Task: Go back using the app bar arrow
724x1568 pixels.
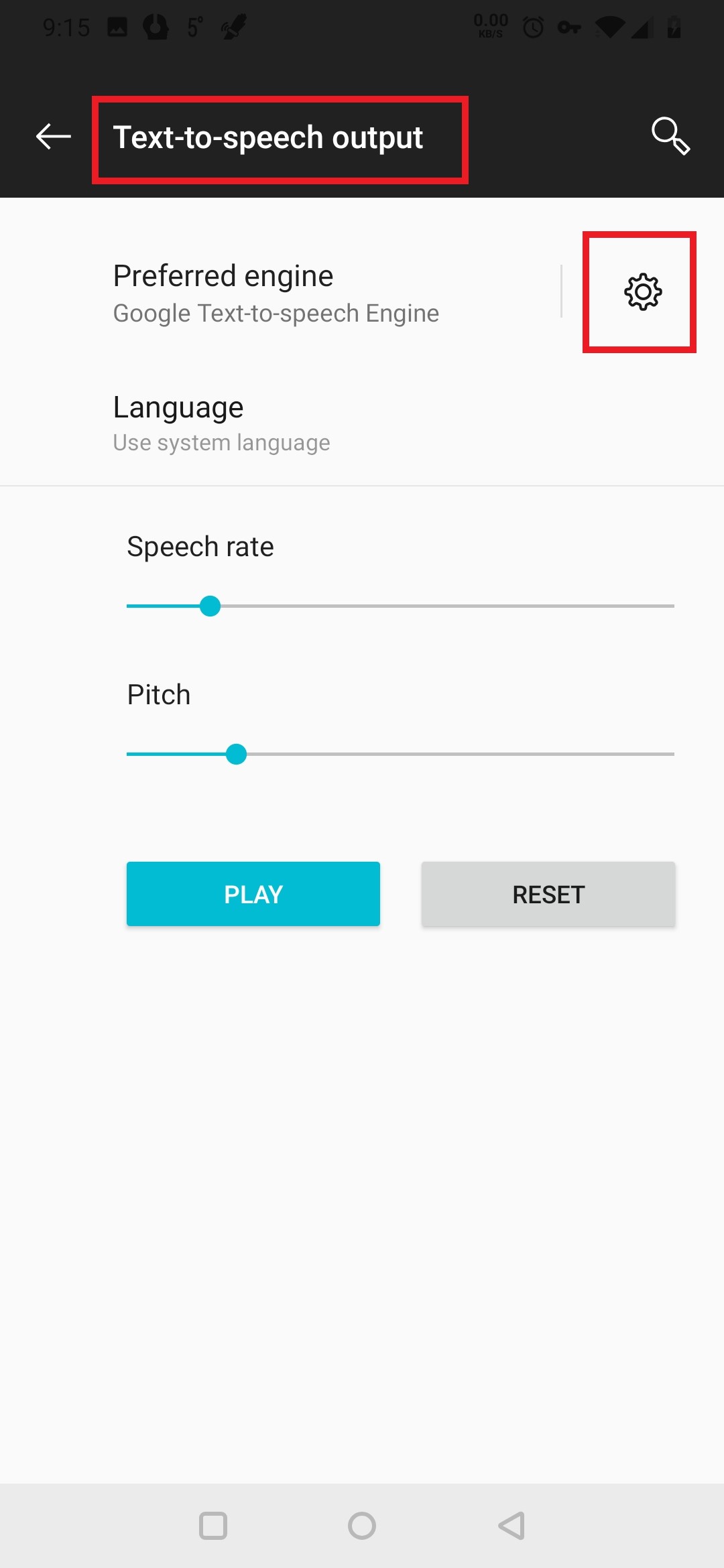Action: pos(54,137)
